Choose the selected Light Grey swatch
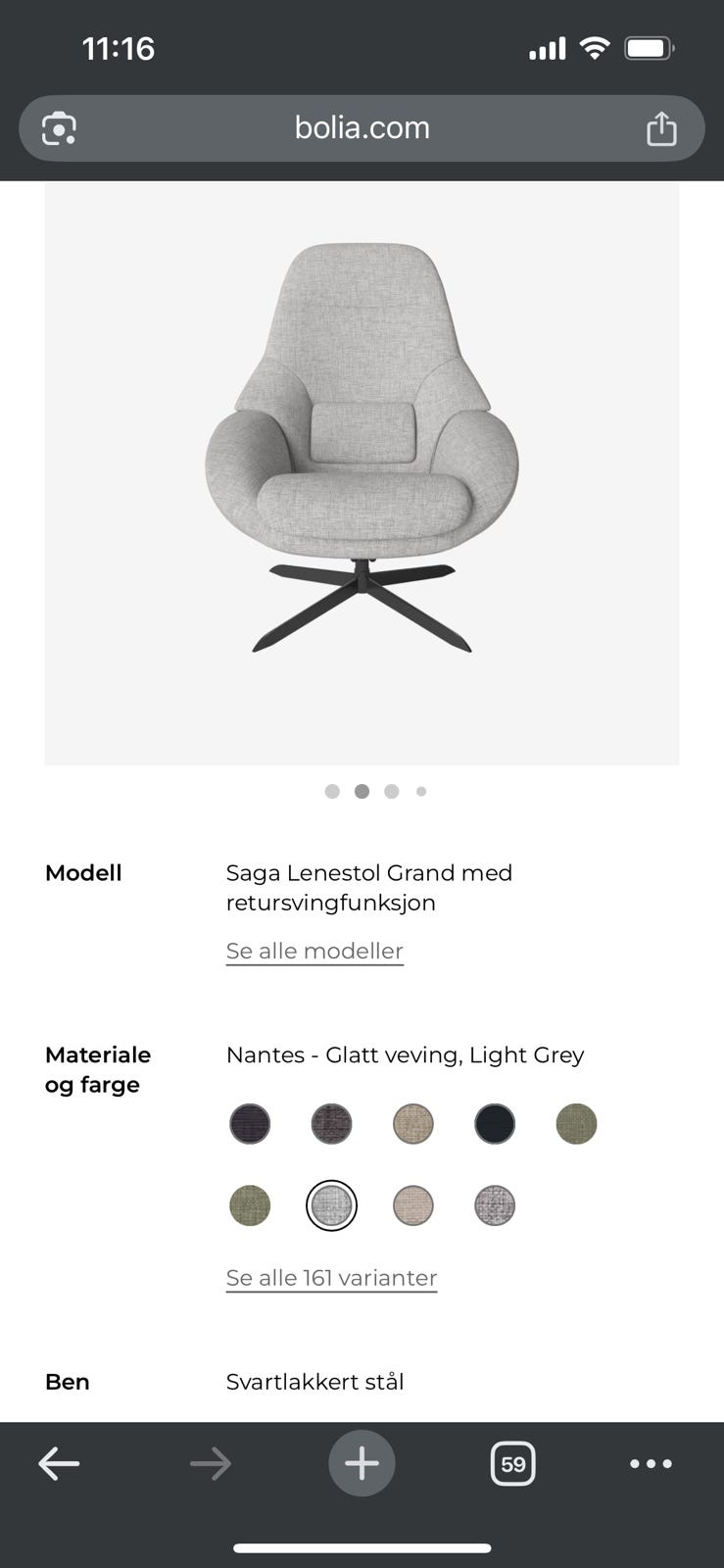Screen dimensions: 724x1568 [331, 1205]
